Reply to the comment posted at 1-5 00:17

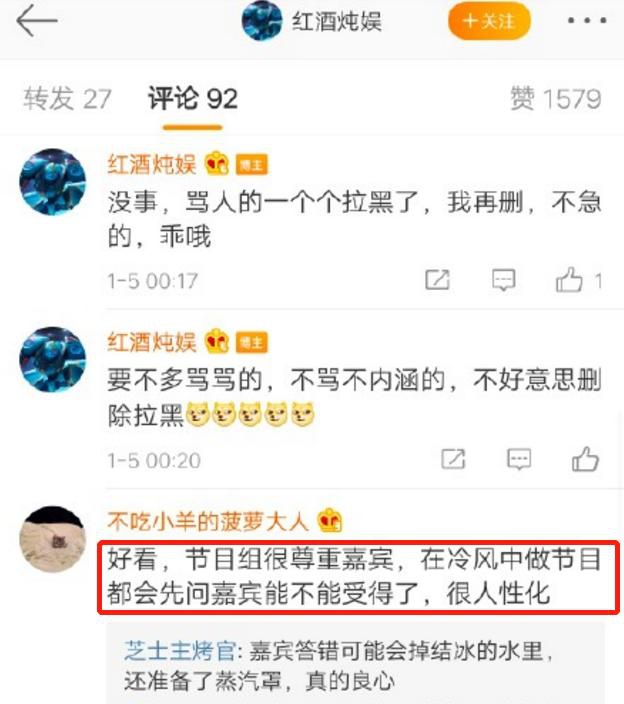[x=503, y=280]
